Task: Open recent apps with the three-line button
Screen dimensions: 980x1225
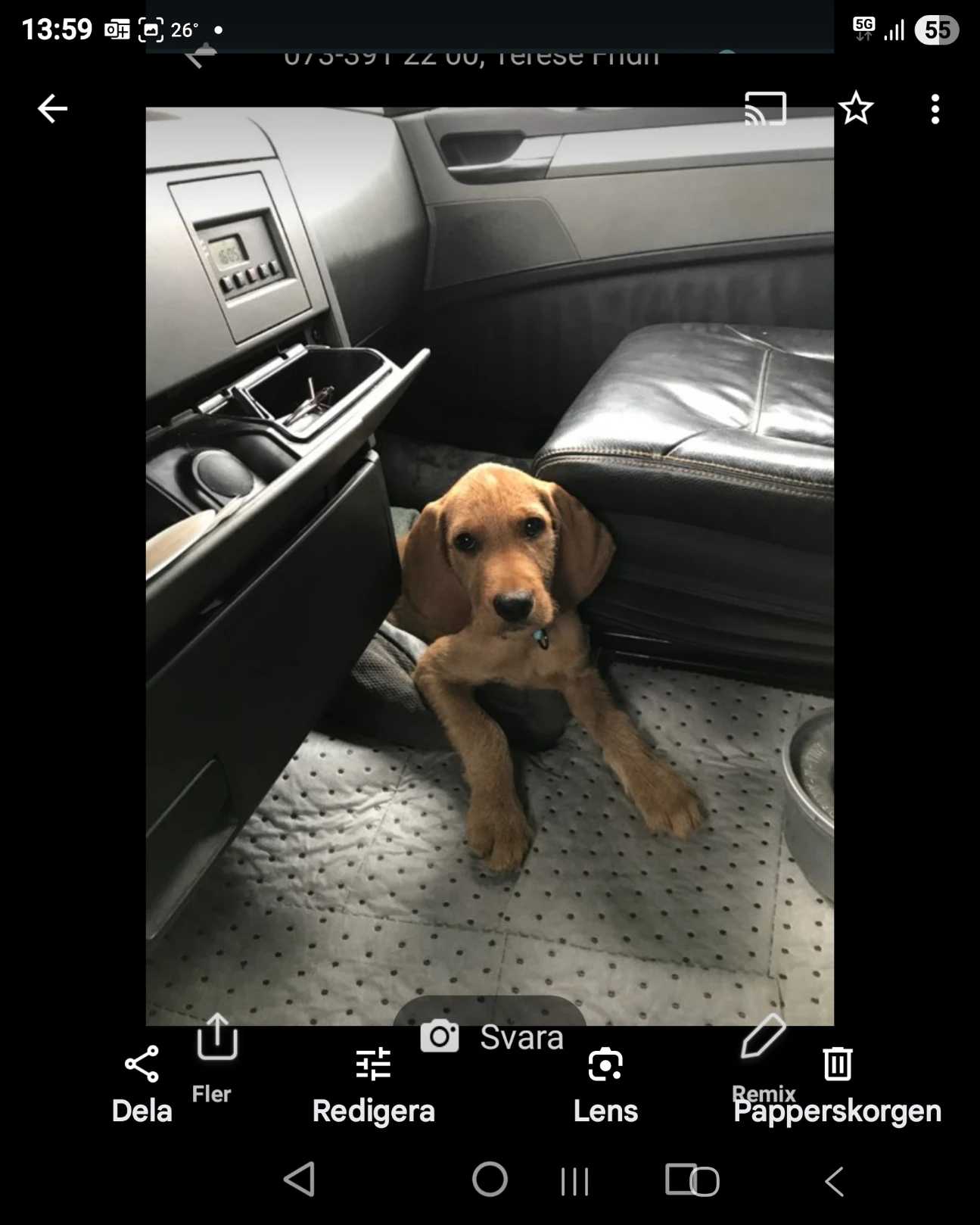Action: click(x=575, y=1181)
